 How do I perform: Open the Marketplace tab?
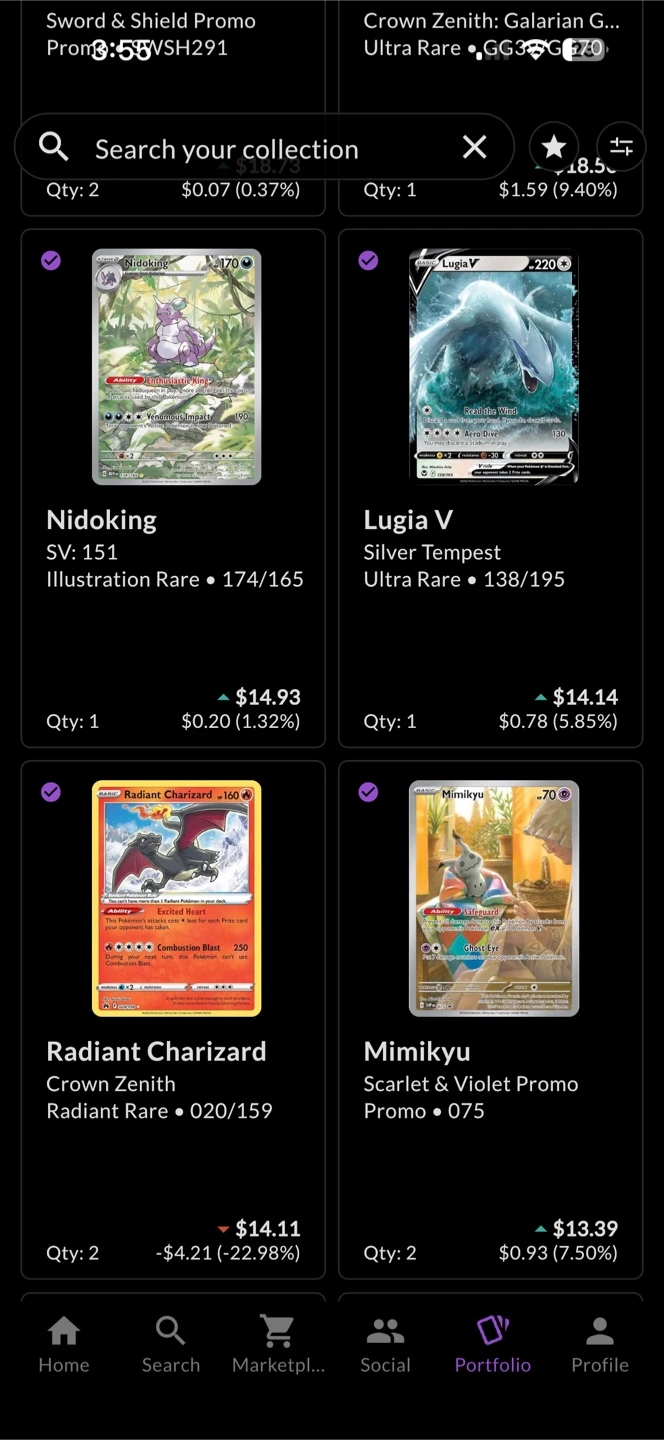tap(278, 1345)
